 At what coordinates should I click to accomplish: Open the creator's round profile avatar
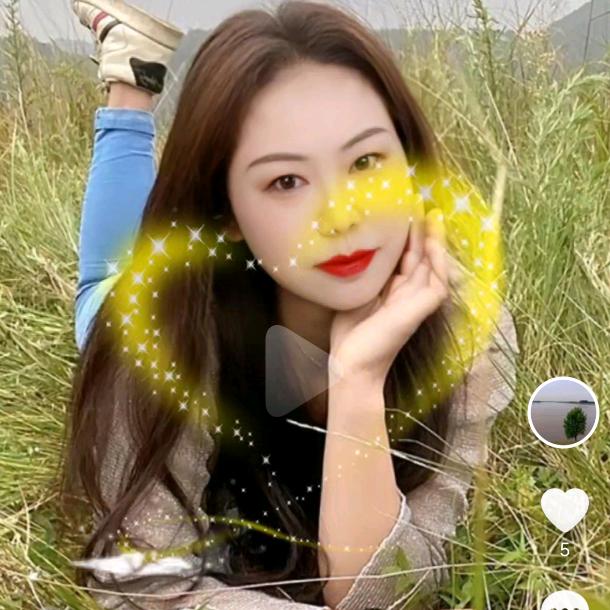pyautogui.click(x=563, y=412)
